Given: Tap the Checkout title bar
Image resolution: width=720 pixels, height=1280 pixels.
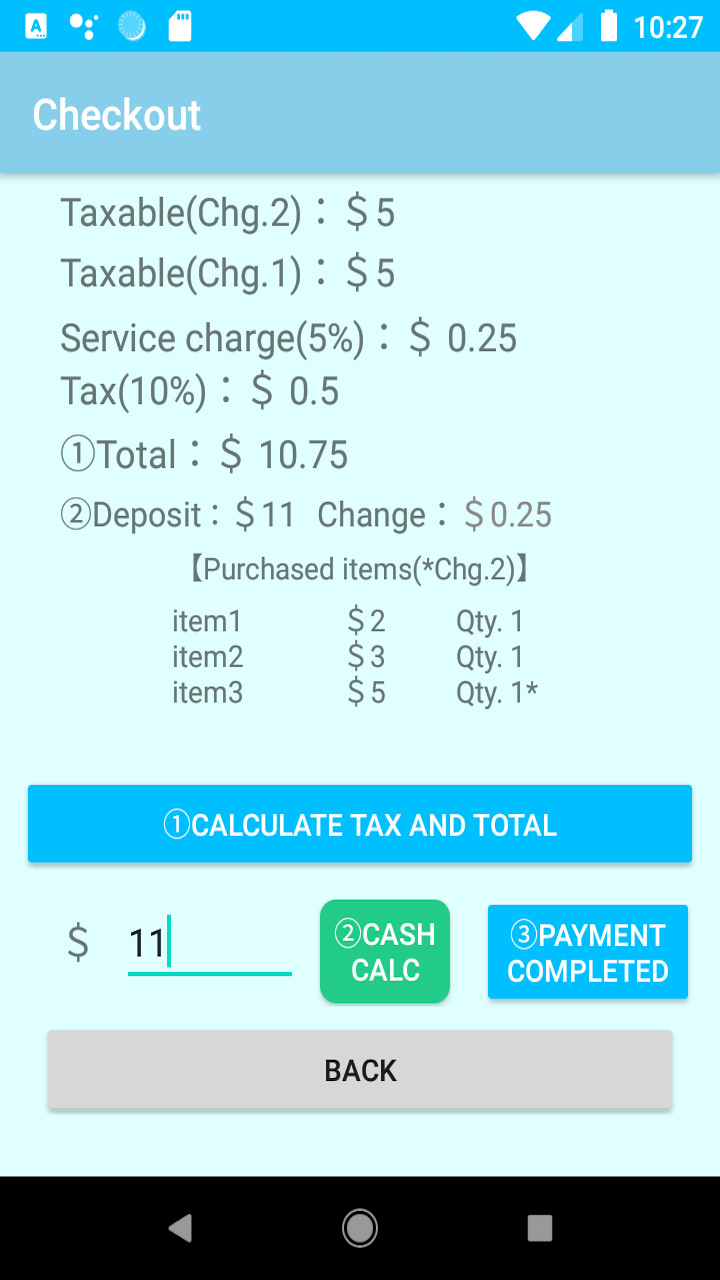Looking at the screenshot, I should click(116, 114).
